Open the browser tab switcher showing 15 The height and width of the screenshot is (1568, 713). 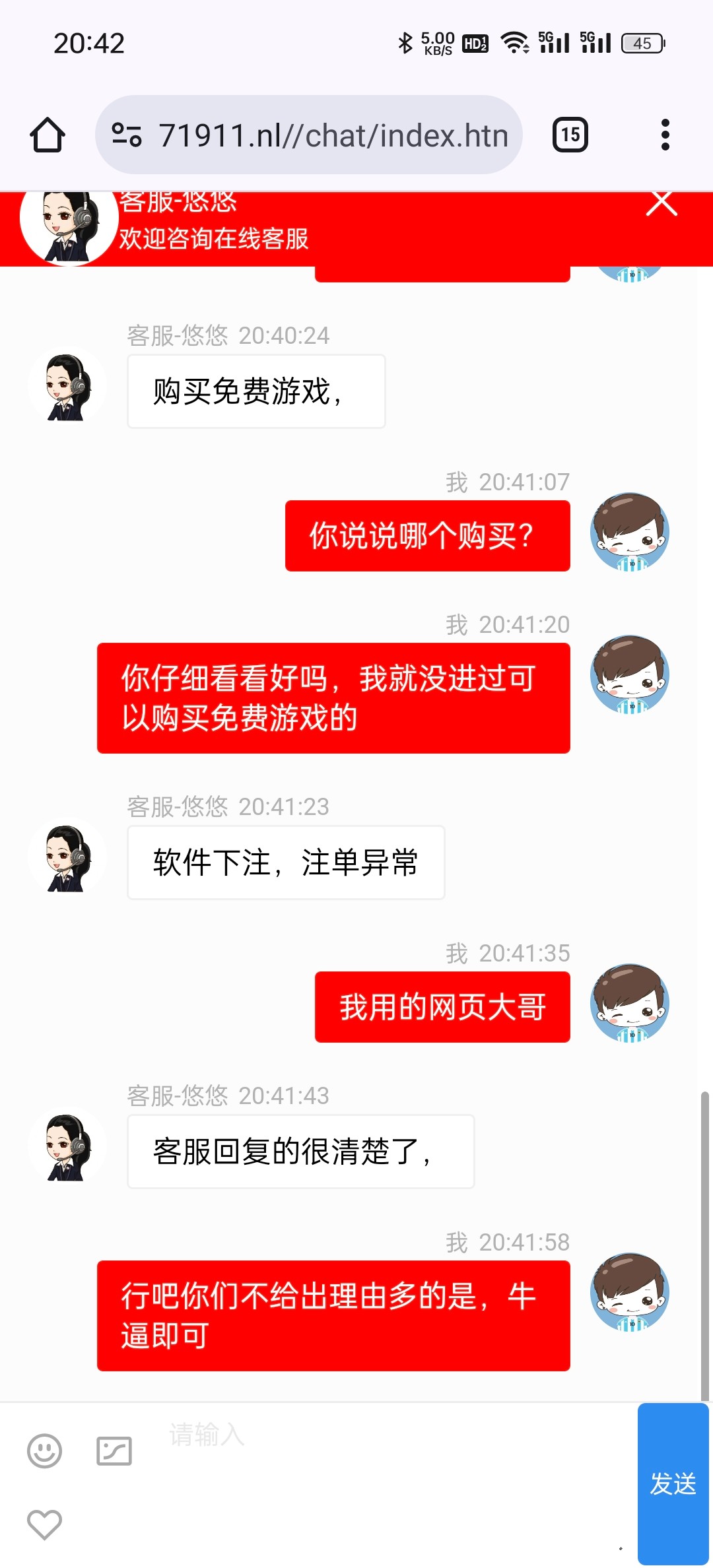[x=569, y=135]
